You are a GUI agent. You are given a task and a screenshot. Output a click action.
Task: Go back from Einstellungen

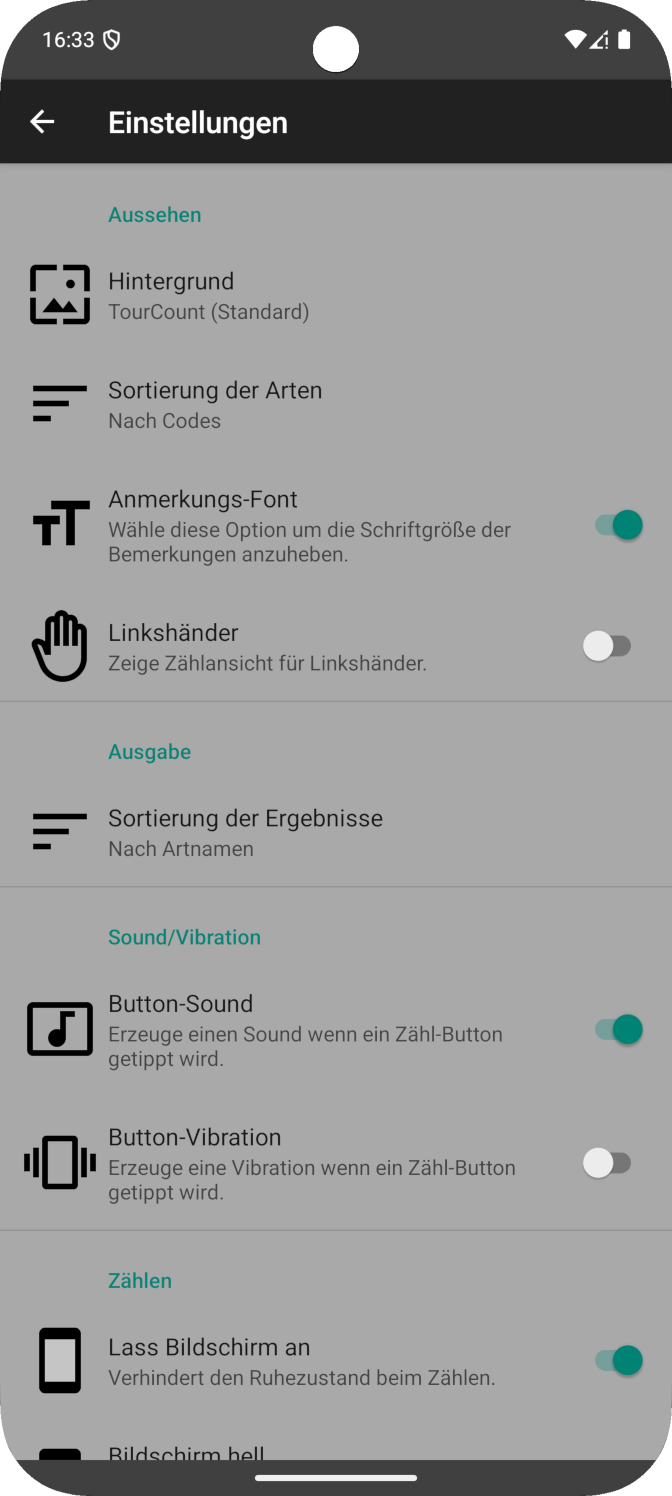[x=42, y=122]
